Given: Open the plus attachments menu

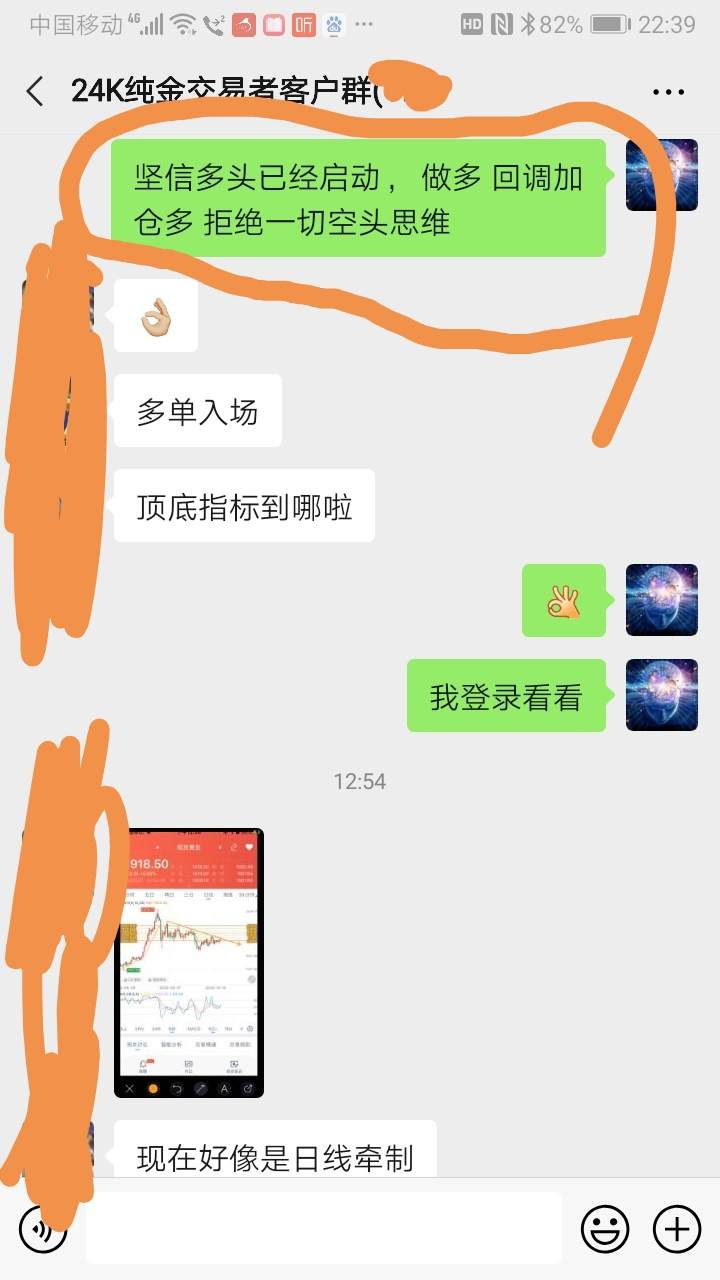Looking at the screenshot, I should (x=677, y=1228).
